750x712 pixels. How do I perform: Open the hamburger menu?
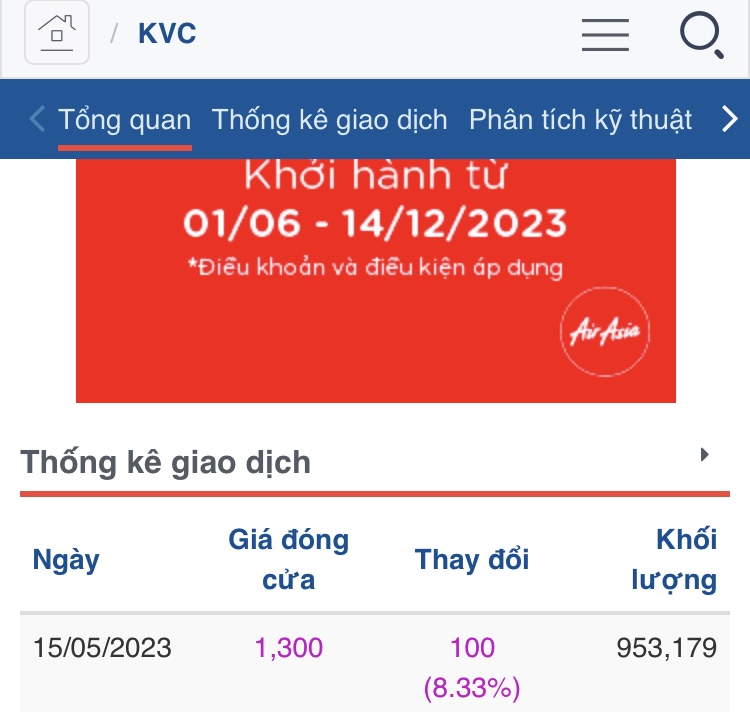[605, 35]
